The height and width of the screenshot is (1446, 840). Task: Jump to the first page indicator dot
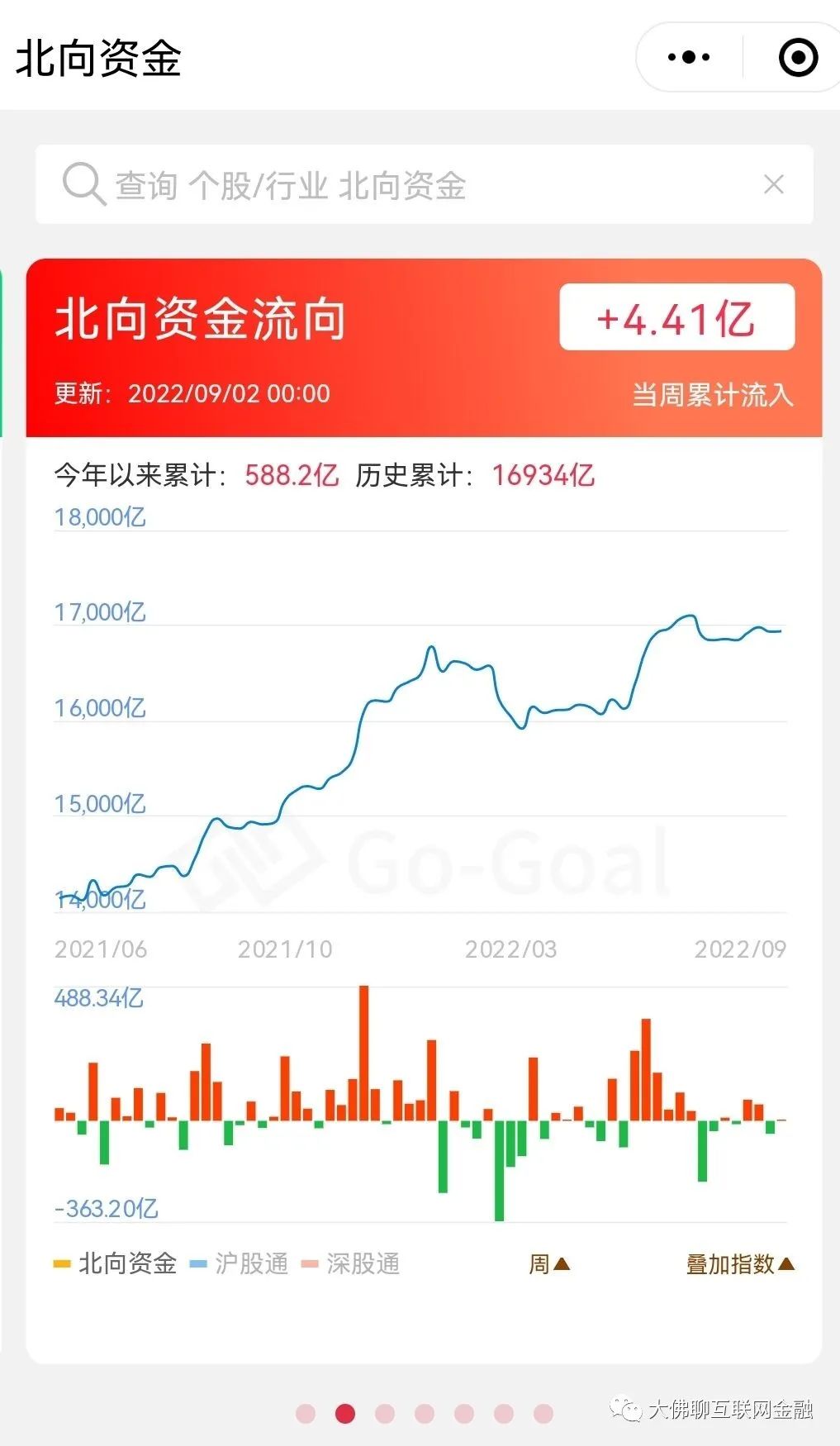(306, 1414)
